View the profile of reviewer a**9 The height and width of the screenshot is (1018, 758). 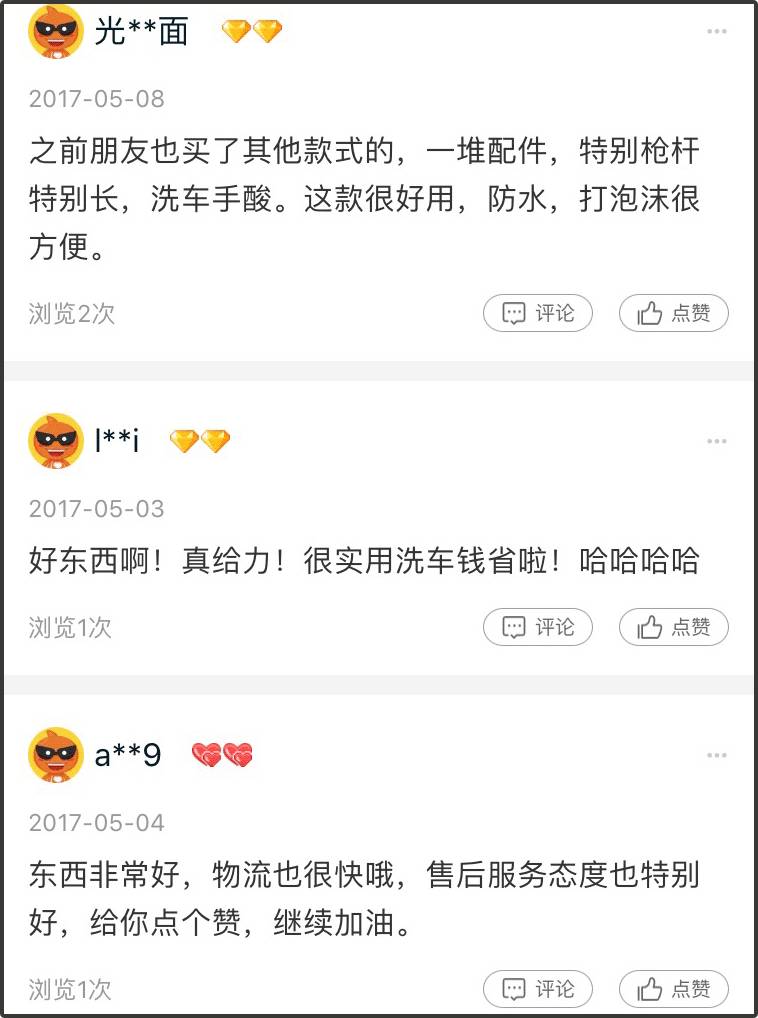tap(56, 755)
